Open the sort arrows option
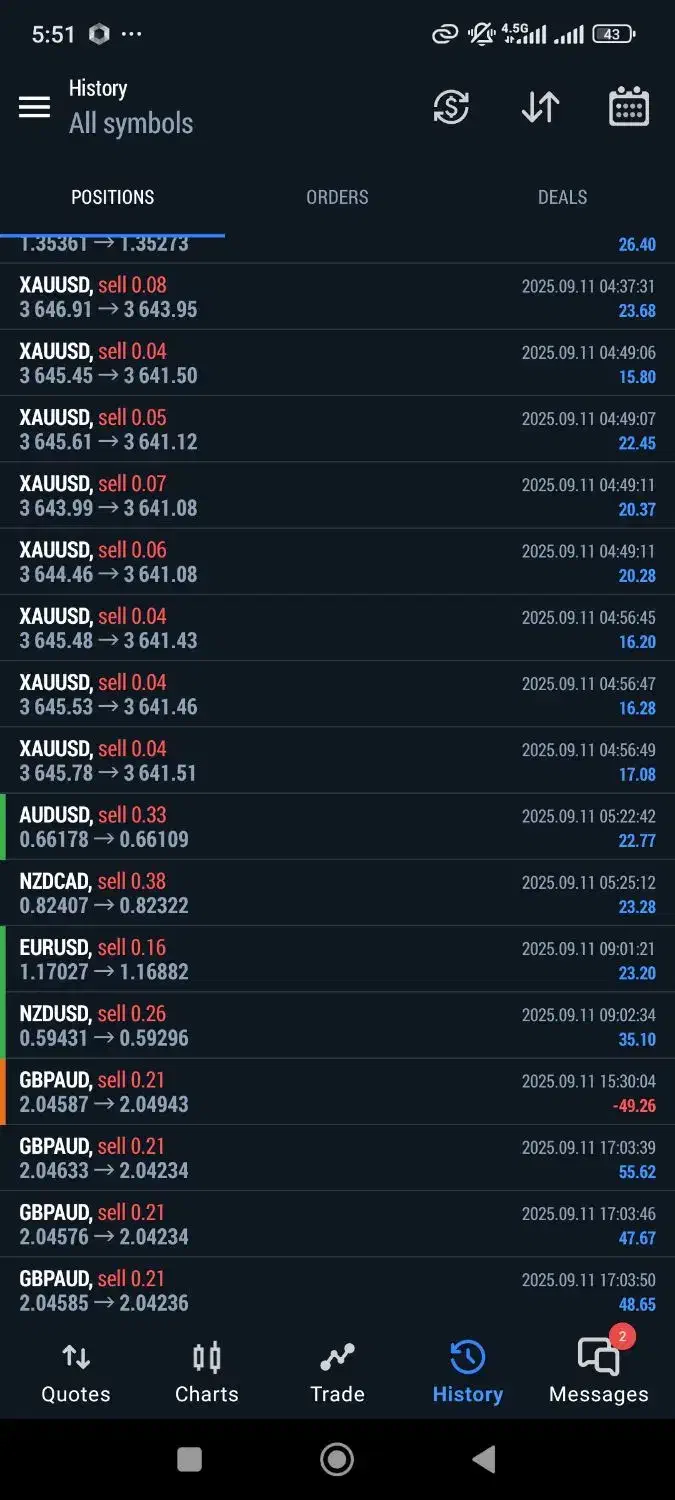 coord(540,107)
